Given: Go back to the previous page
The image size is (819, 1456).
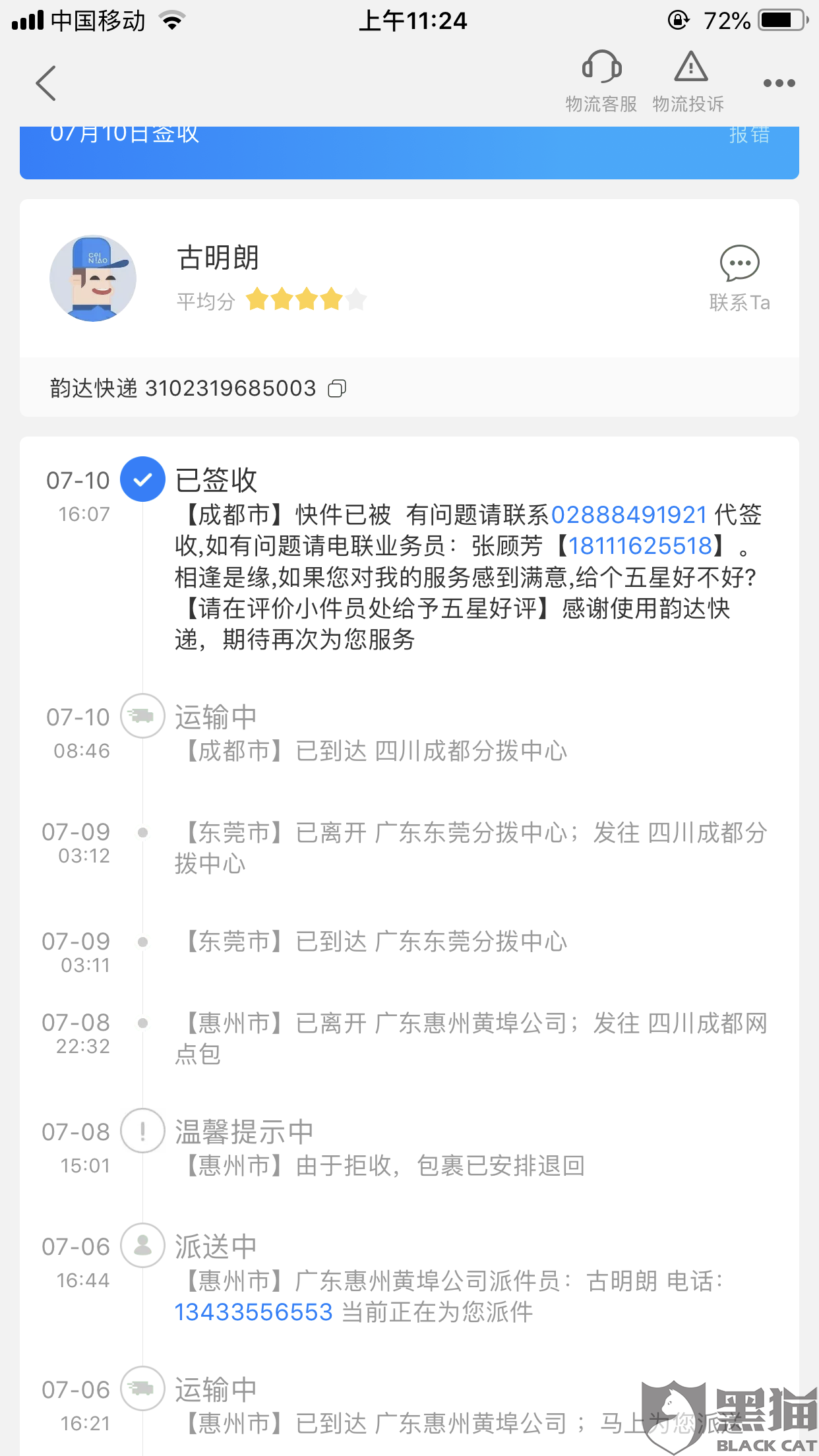Looking at the screenshot, I should [46, 83].
